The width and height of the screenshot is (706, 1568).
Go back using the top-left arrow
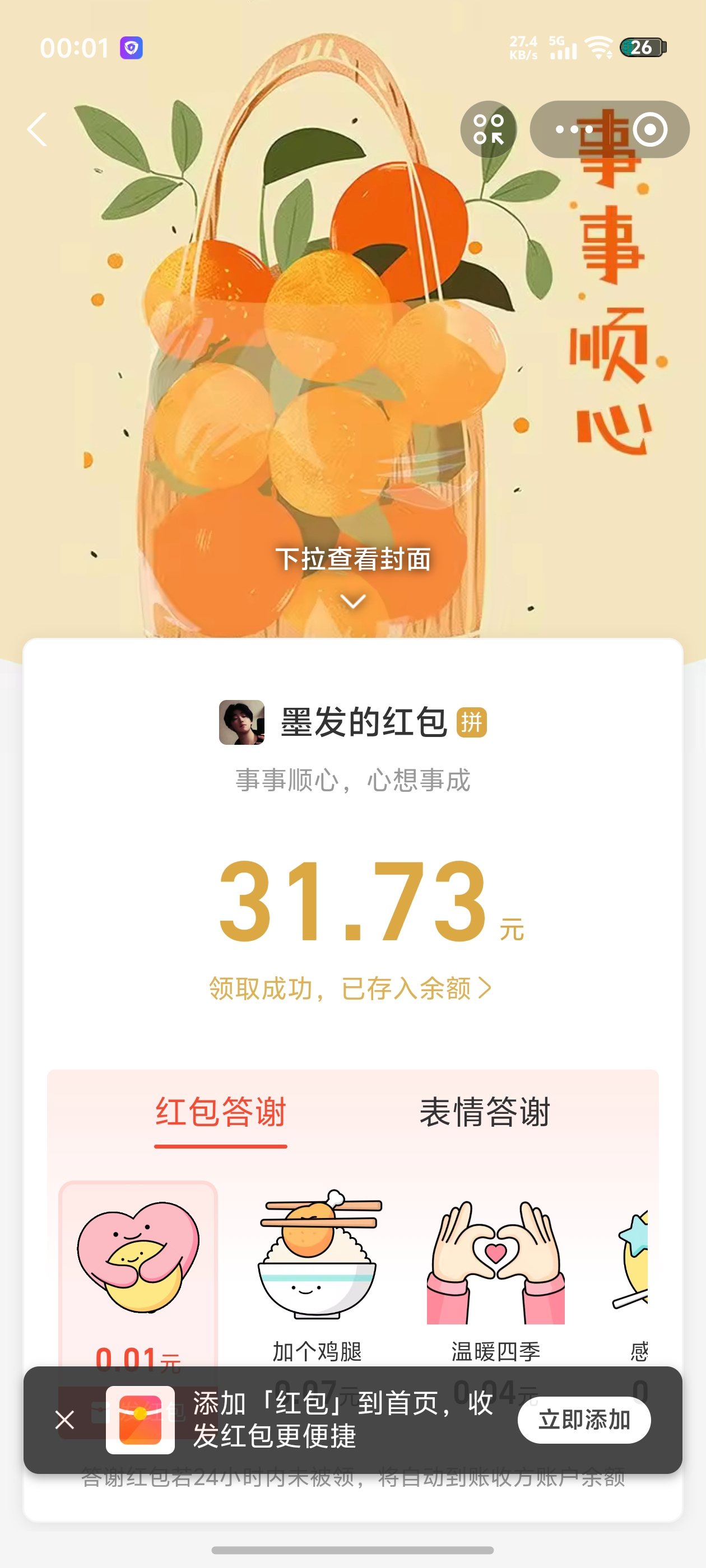[x=38, y=130]
